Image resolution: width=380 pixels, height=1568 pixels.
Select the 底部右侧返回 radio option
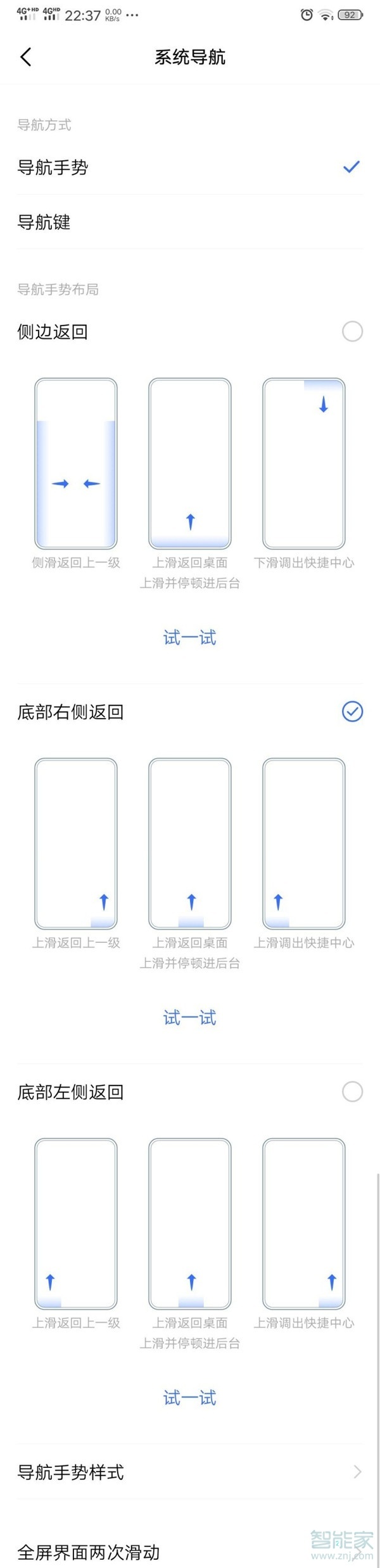tap(352, 712)
